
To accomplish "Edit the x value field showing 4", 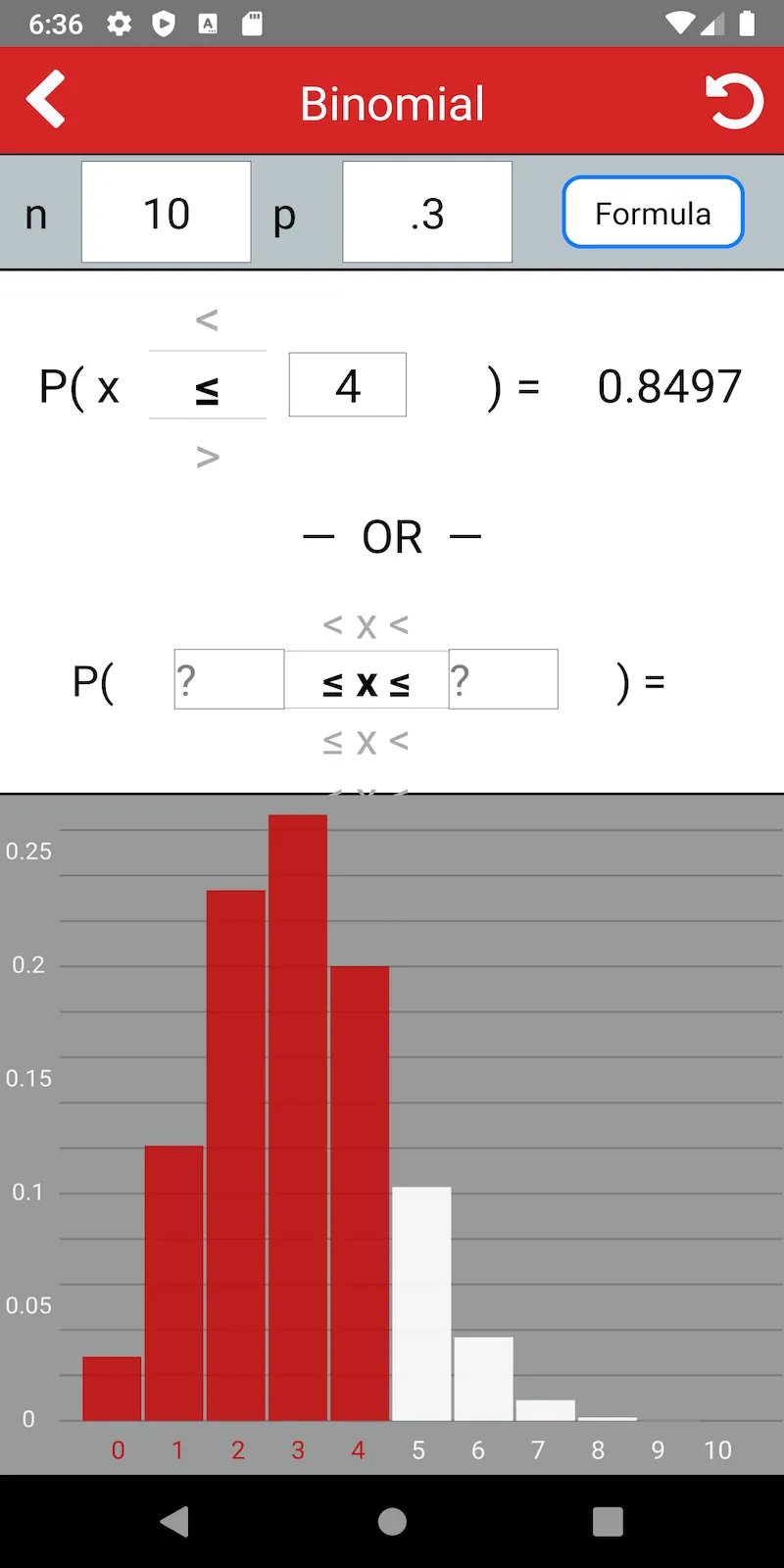I will [x=347, y=385].
